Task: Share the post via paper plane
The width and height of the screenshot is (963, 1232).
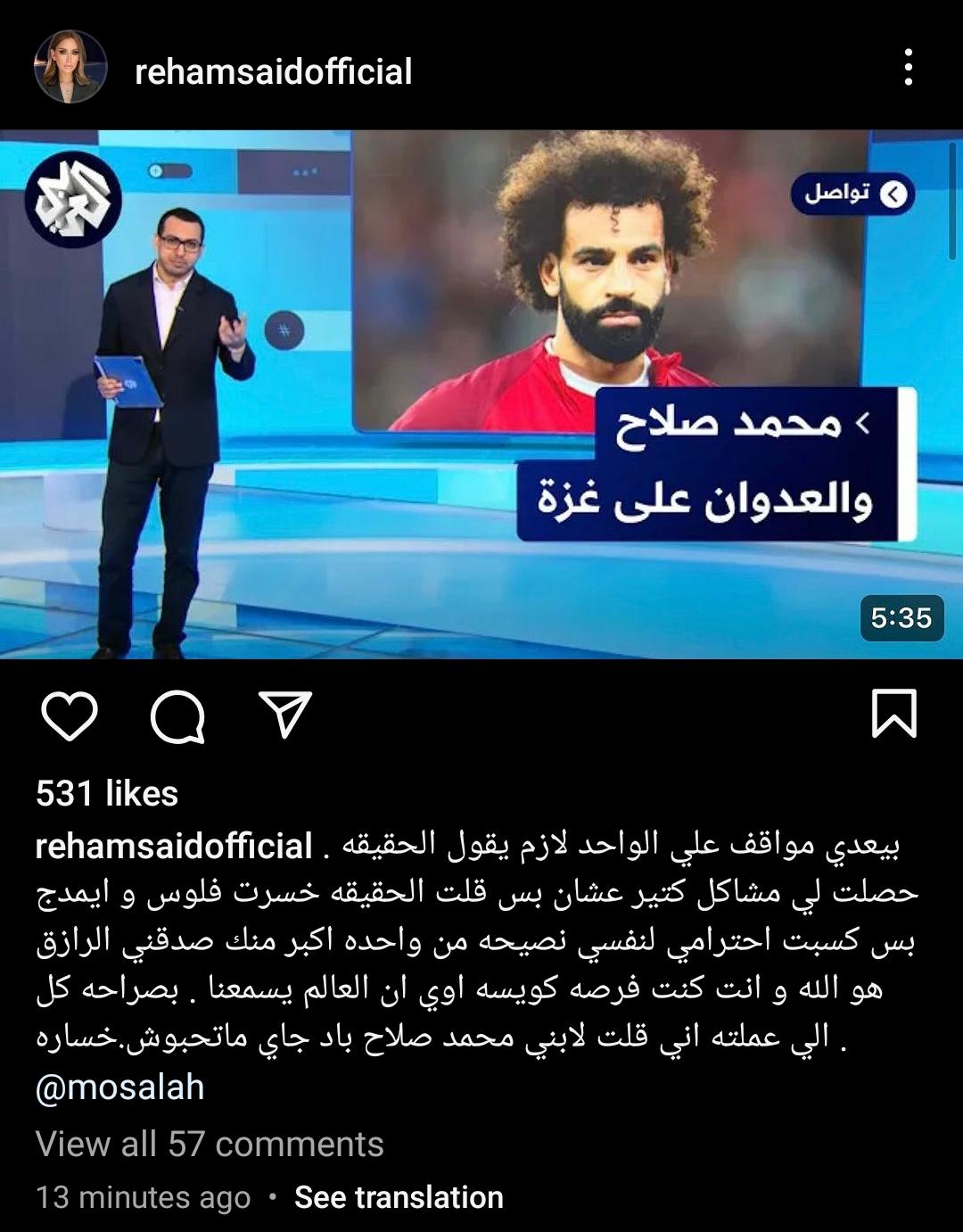Action: coord(285,715)
